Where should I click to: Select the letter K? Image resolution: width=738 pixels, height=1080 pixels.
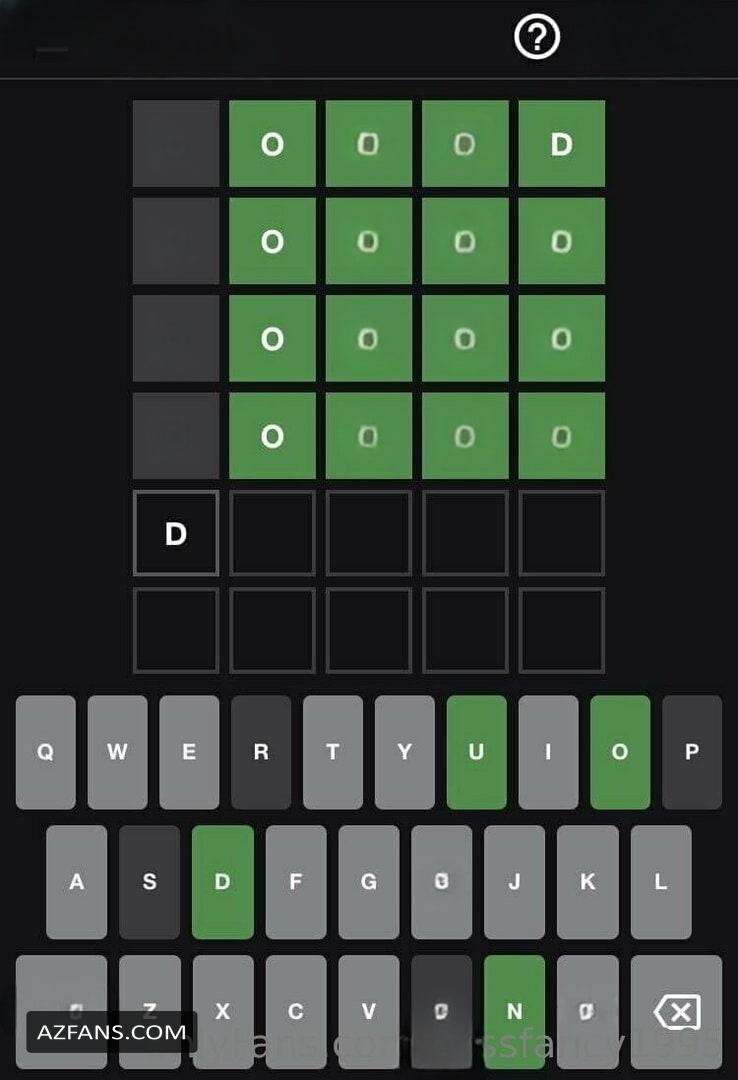click(x=588, y=882)
